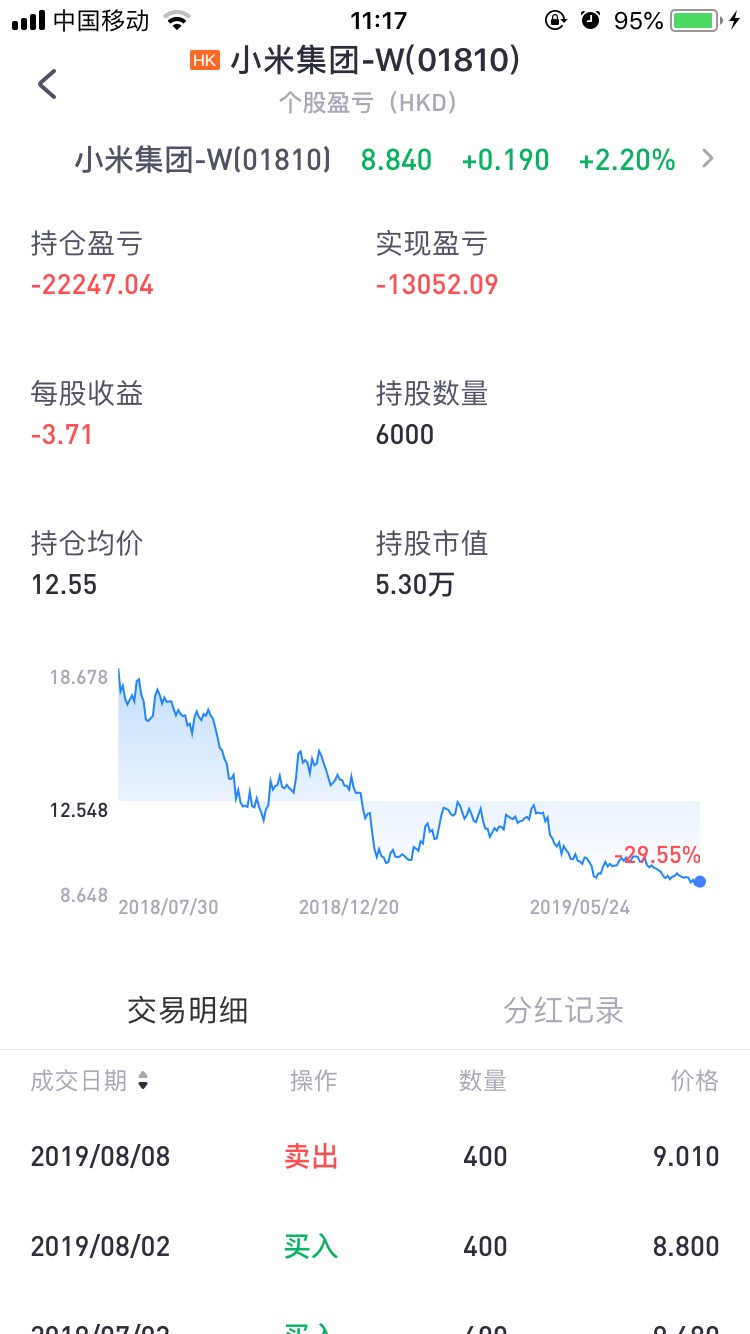Viewport: 750px width, 1334px height.
Task: Open the 2019/08/02 买入 transaction row
Action: [x=375, y=1246]
